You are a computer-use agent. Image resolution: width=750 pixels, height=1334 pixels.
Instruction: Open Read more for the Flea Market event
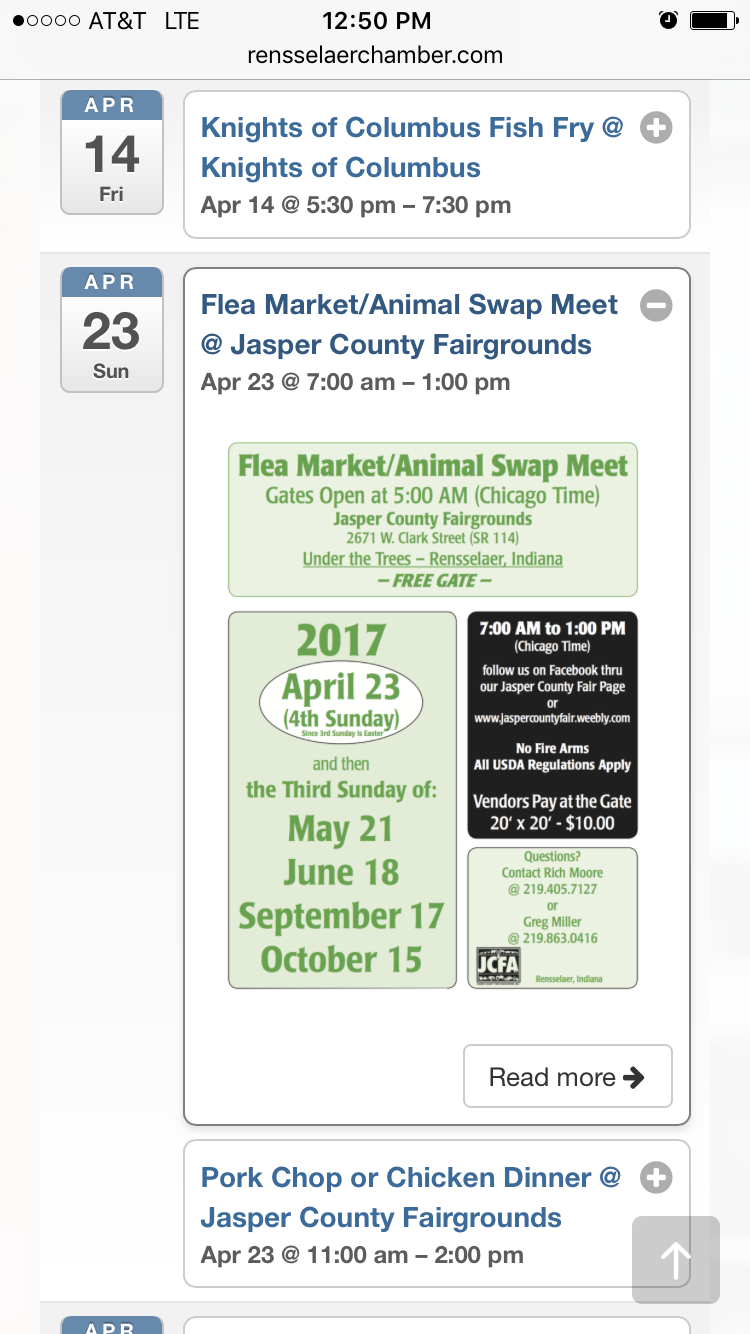(567, 1077)
